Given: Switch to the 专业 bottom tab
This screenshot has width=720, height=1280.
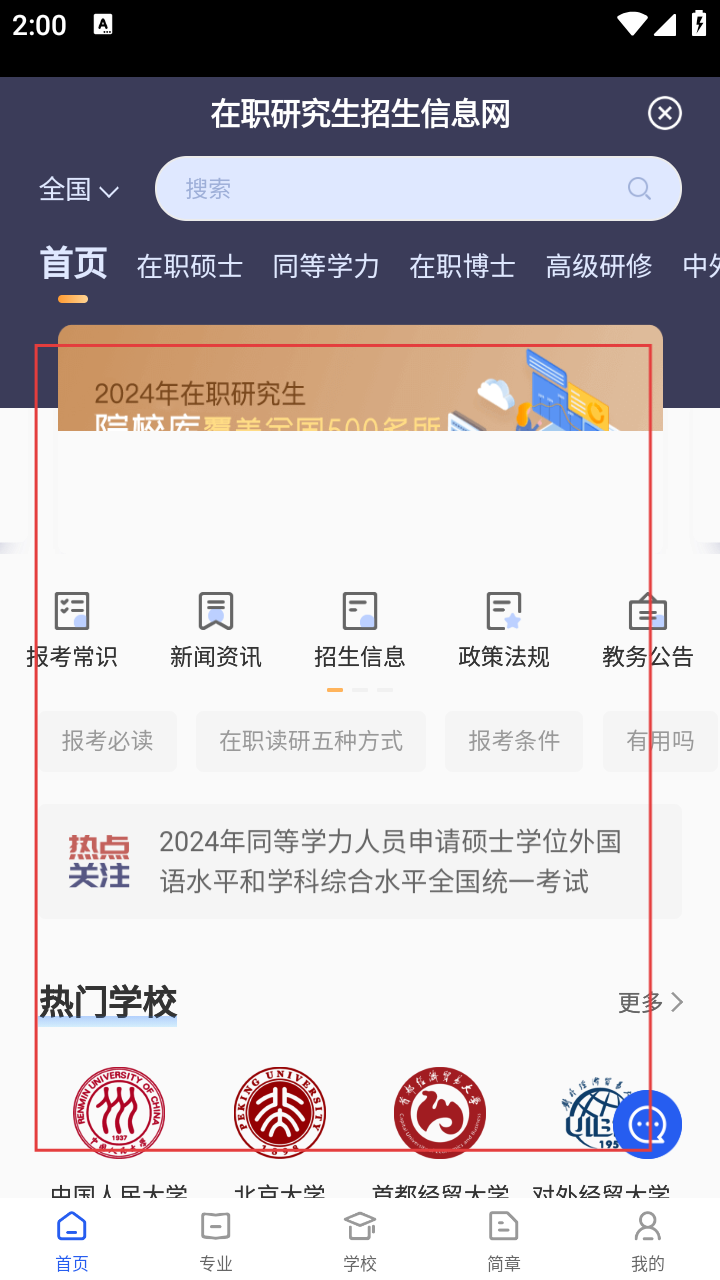Looking at the screenshot, I should click(216, 1240).
